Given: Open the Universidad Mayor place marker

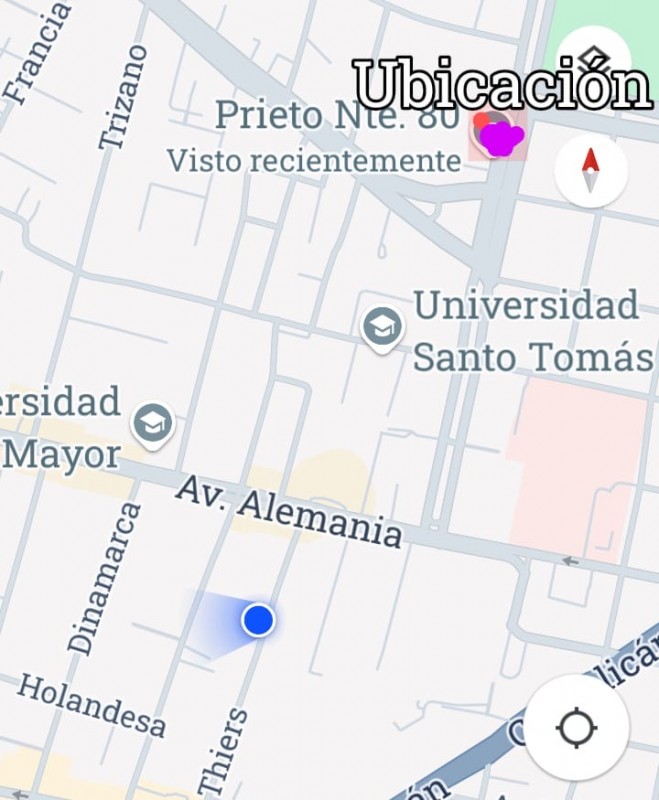Looking at the screenshot, I should pos(153,423).
